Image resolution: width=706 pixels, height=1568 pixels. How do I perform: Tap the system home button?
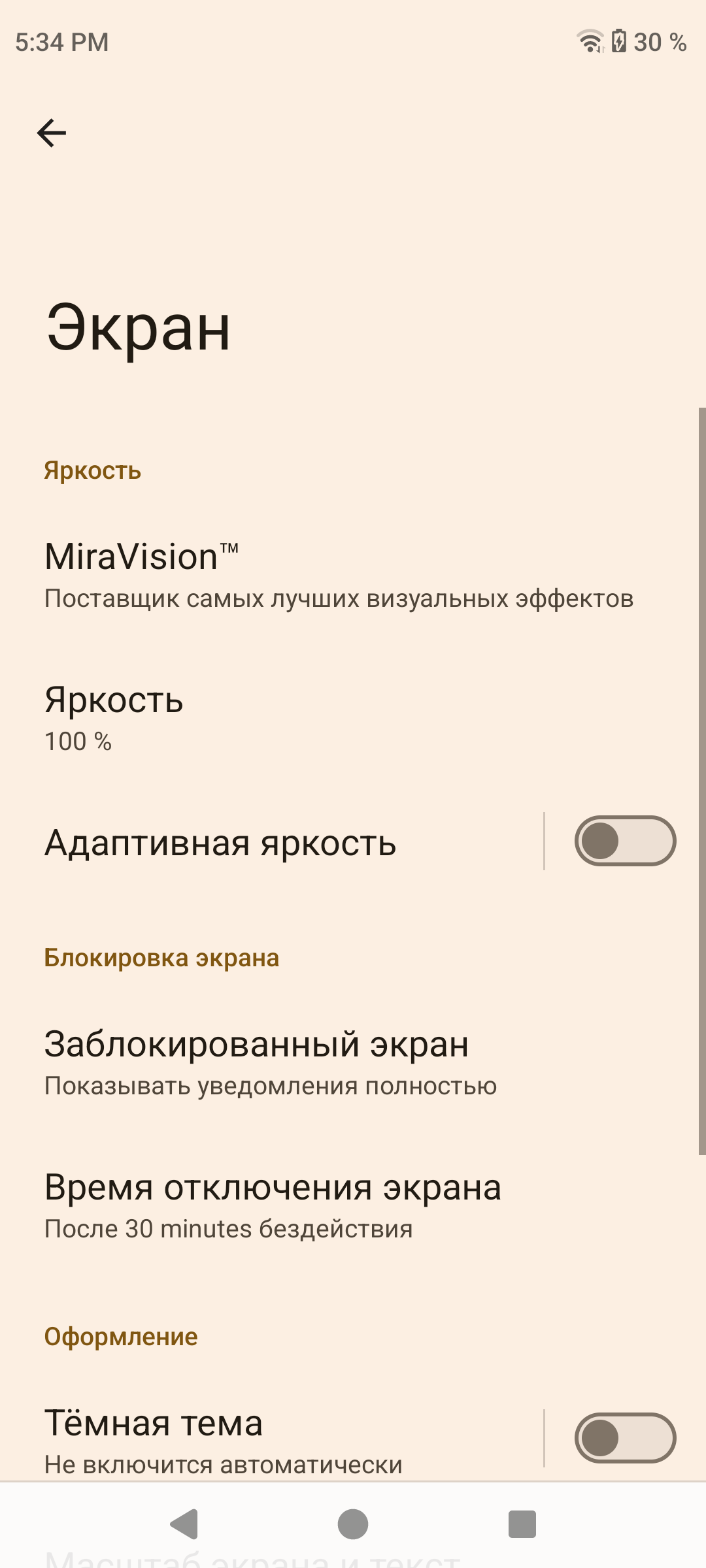pyautogui.click(x=353, y=1524)
